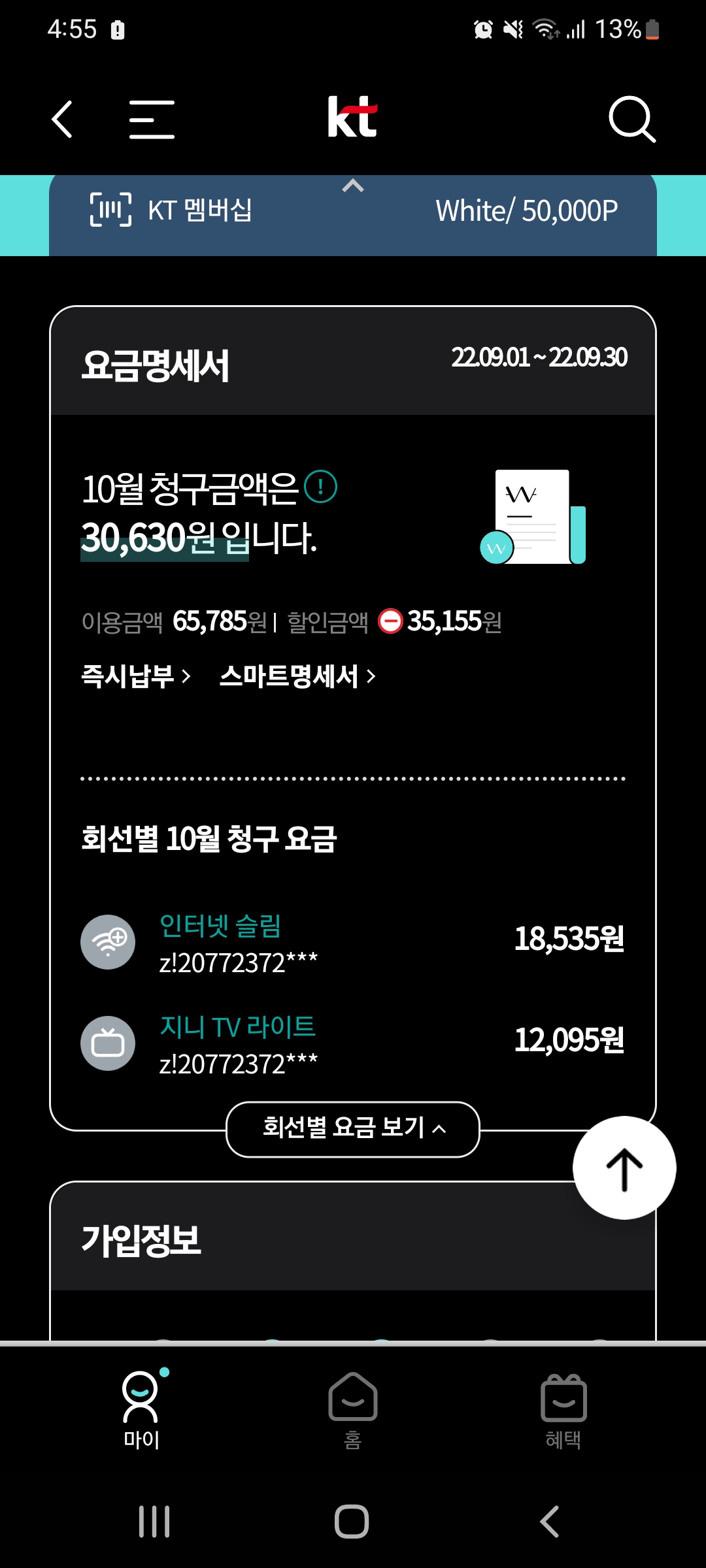This screenshot has width=706, height=1568.
Task: Switch to the 혜택 tab
Action: point(563,1410)
